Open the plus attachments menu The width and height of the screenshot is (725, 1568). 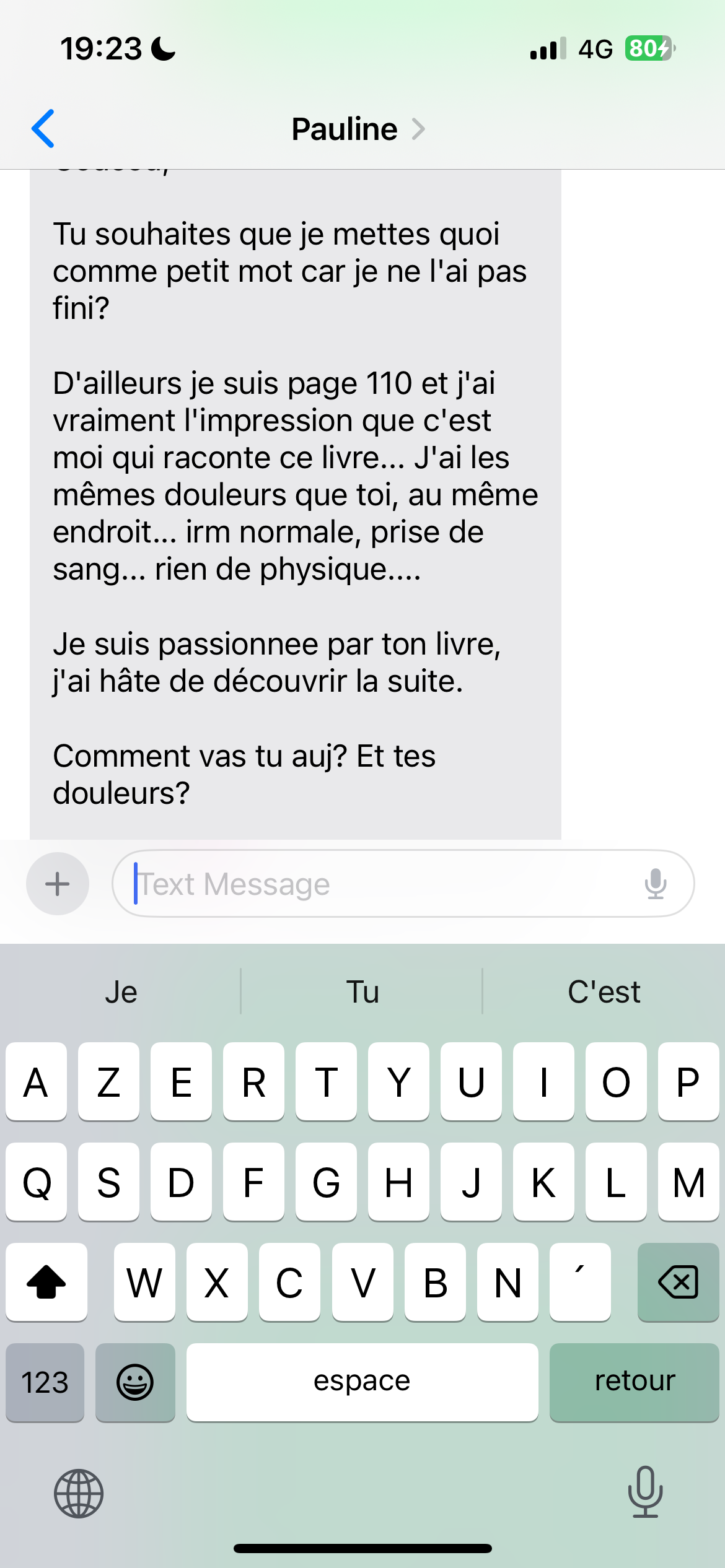coord(58,884)
